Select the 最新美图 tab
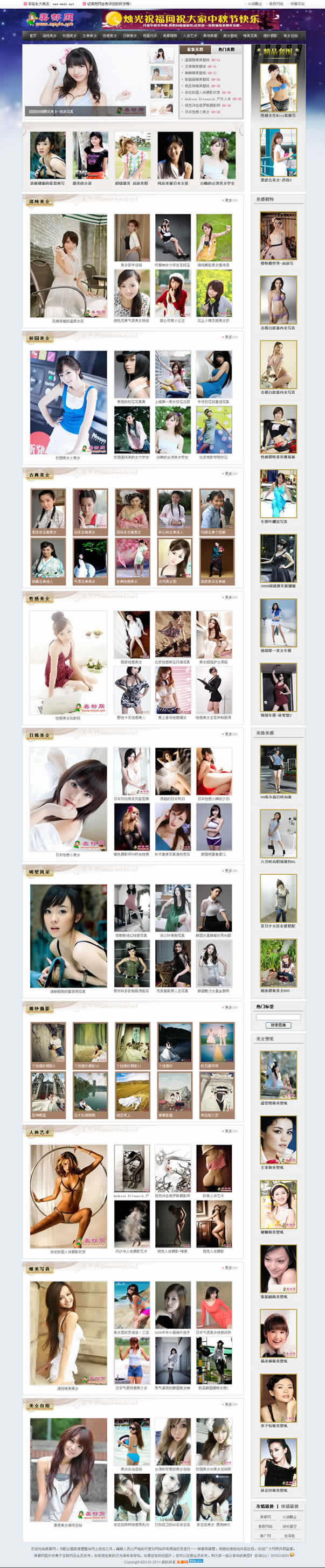Viewport: 325px width, 1568px height. (195, 50)
